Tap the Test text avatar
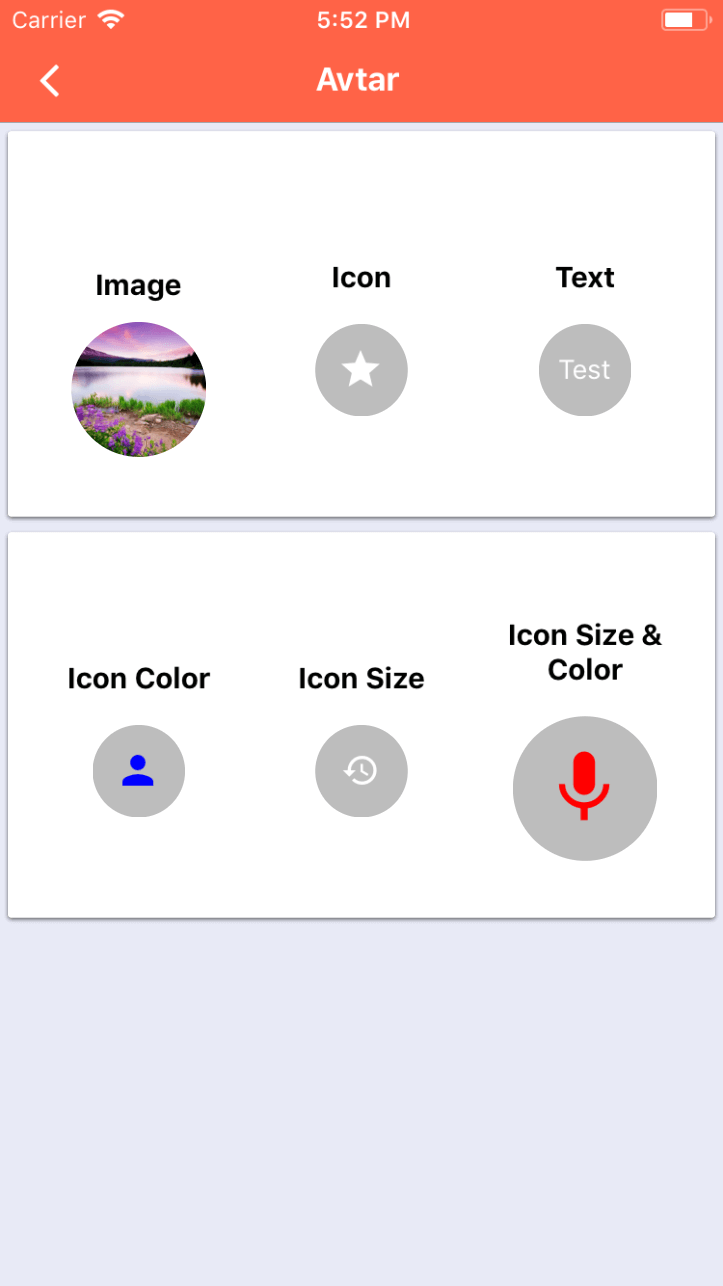Image resolution: width=723 pixels, height=1286 pixels. tap(585, 370)
